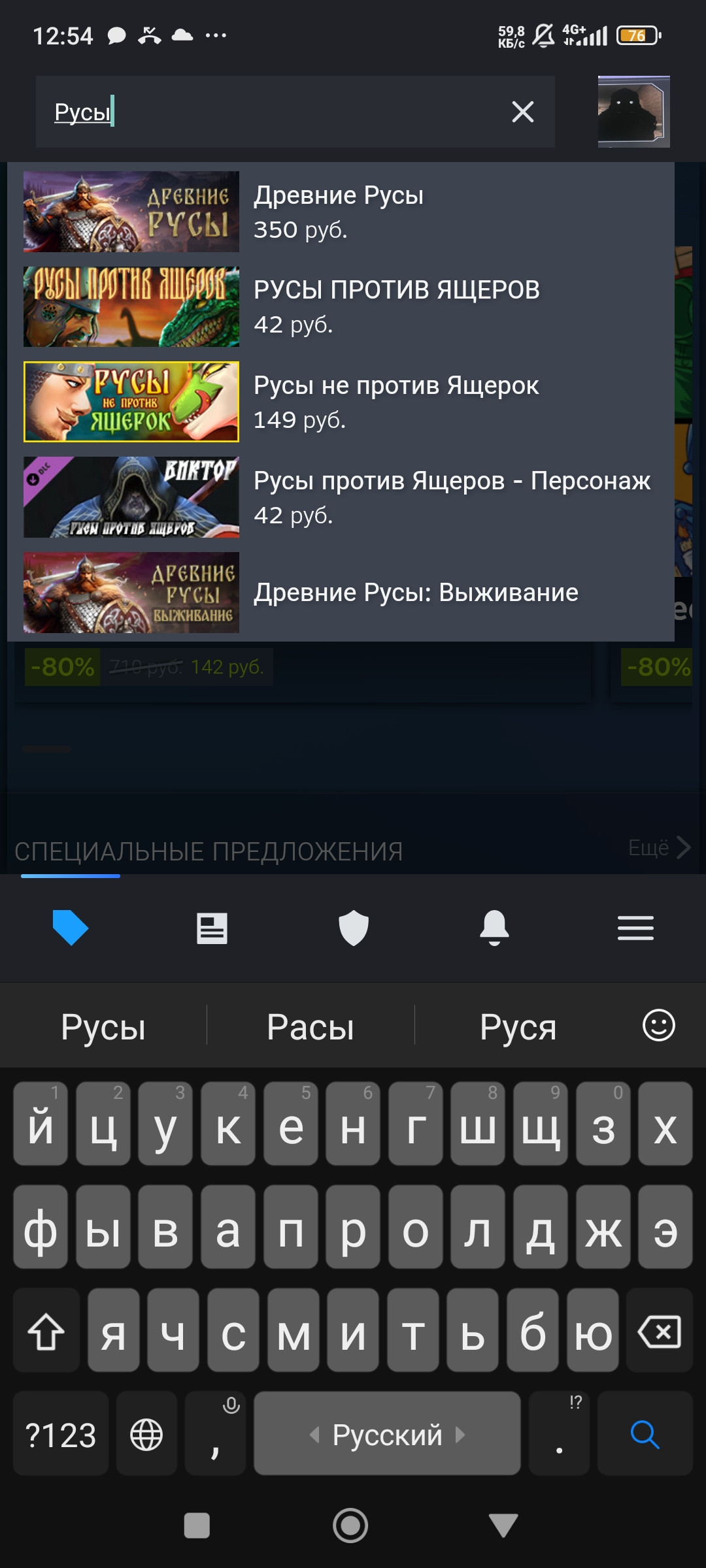Open "Ещё" for special offers
Screen dimensions: 706x1568
tap(658, 848)
